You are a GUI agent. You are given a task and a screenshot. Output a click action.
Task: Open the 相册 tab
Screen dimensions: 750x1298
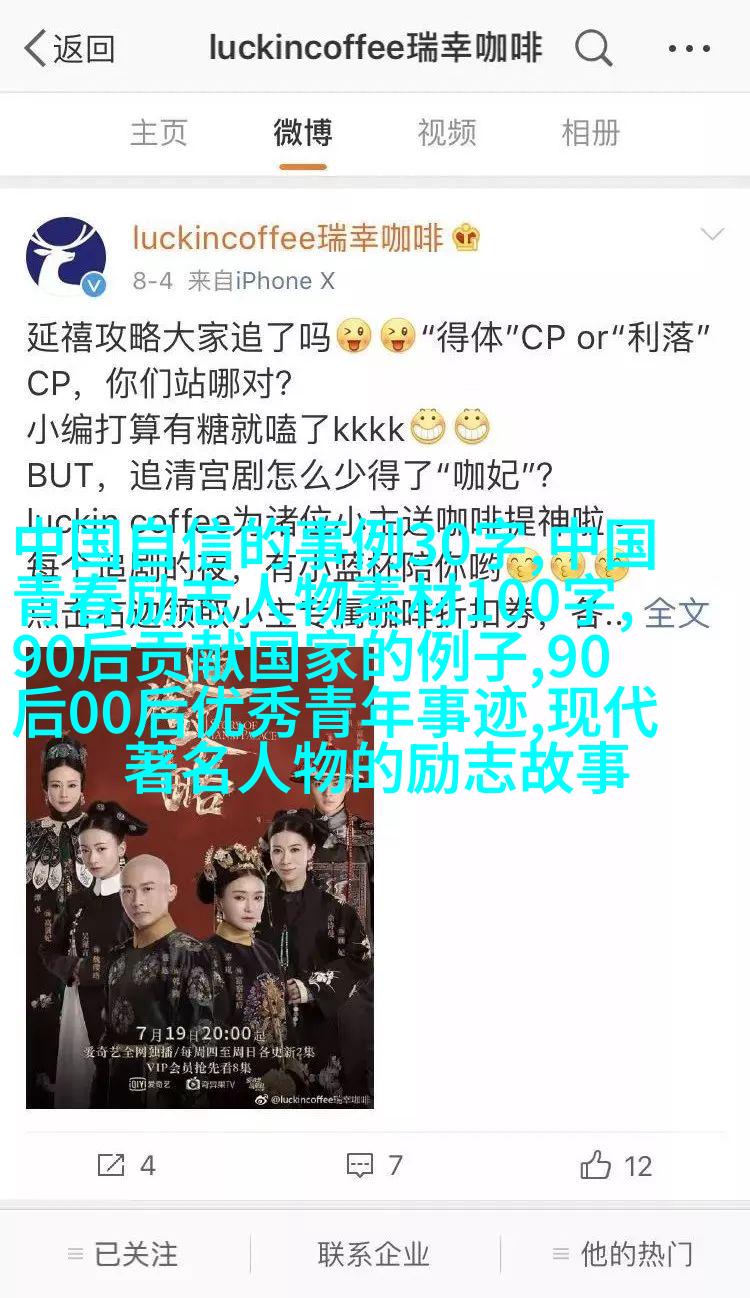tap(590, 132)
